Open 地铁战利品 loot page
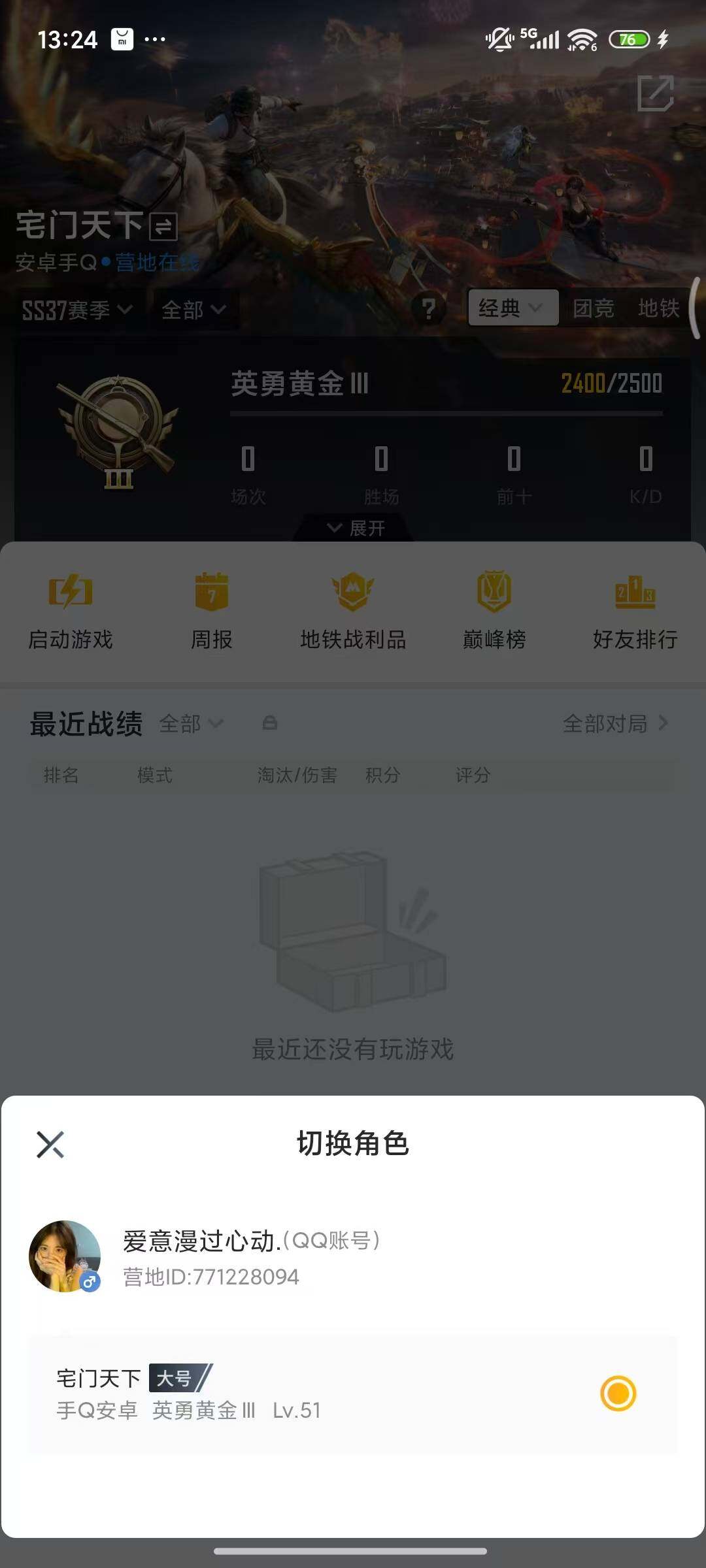This screenshot has width=706, height=1568. [353, 593]
